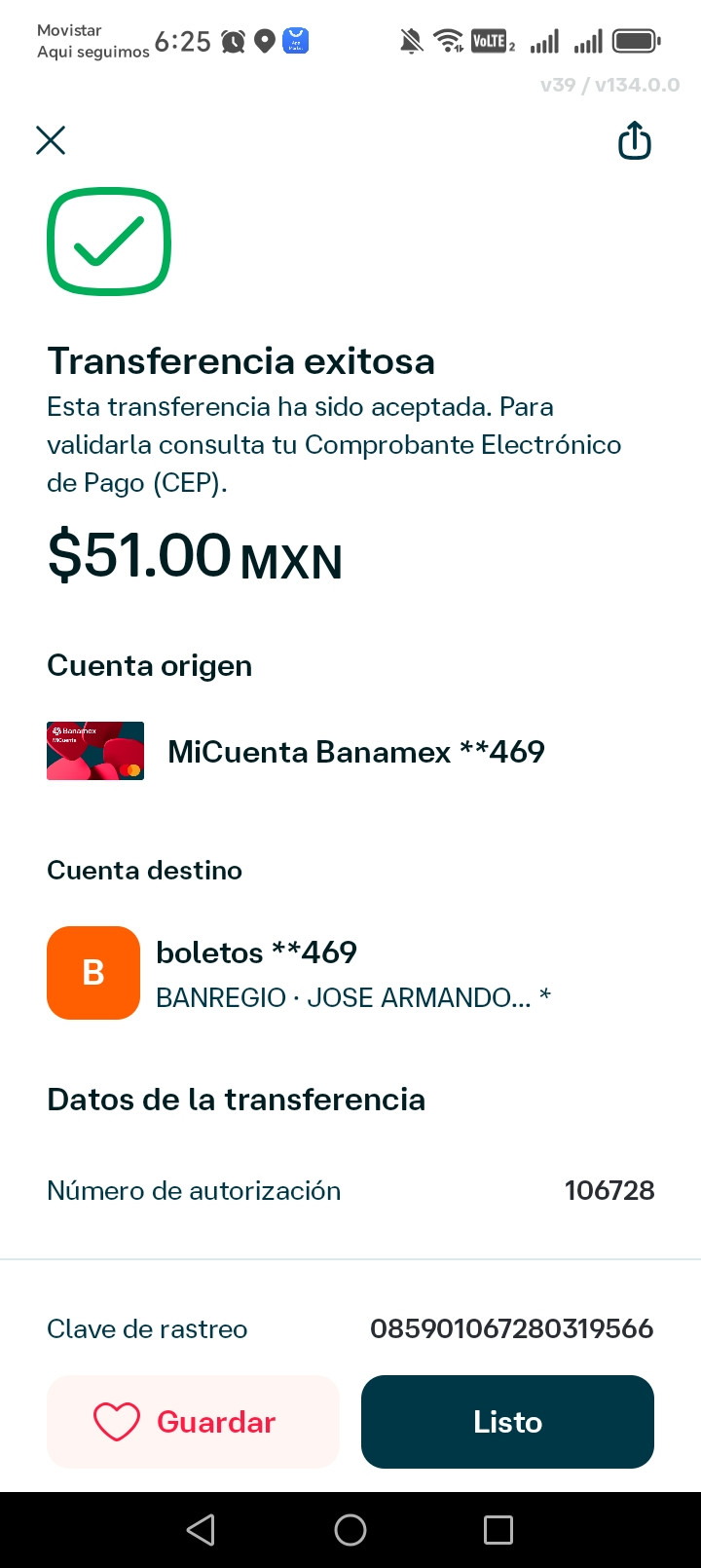
Task: Open the recent apps view
Action: 498,1530
